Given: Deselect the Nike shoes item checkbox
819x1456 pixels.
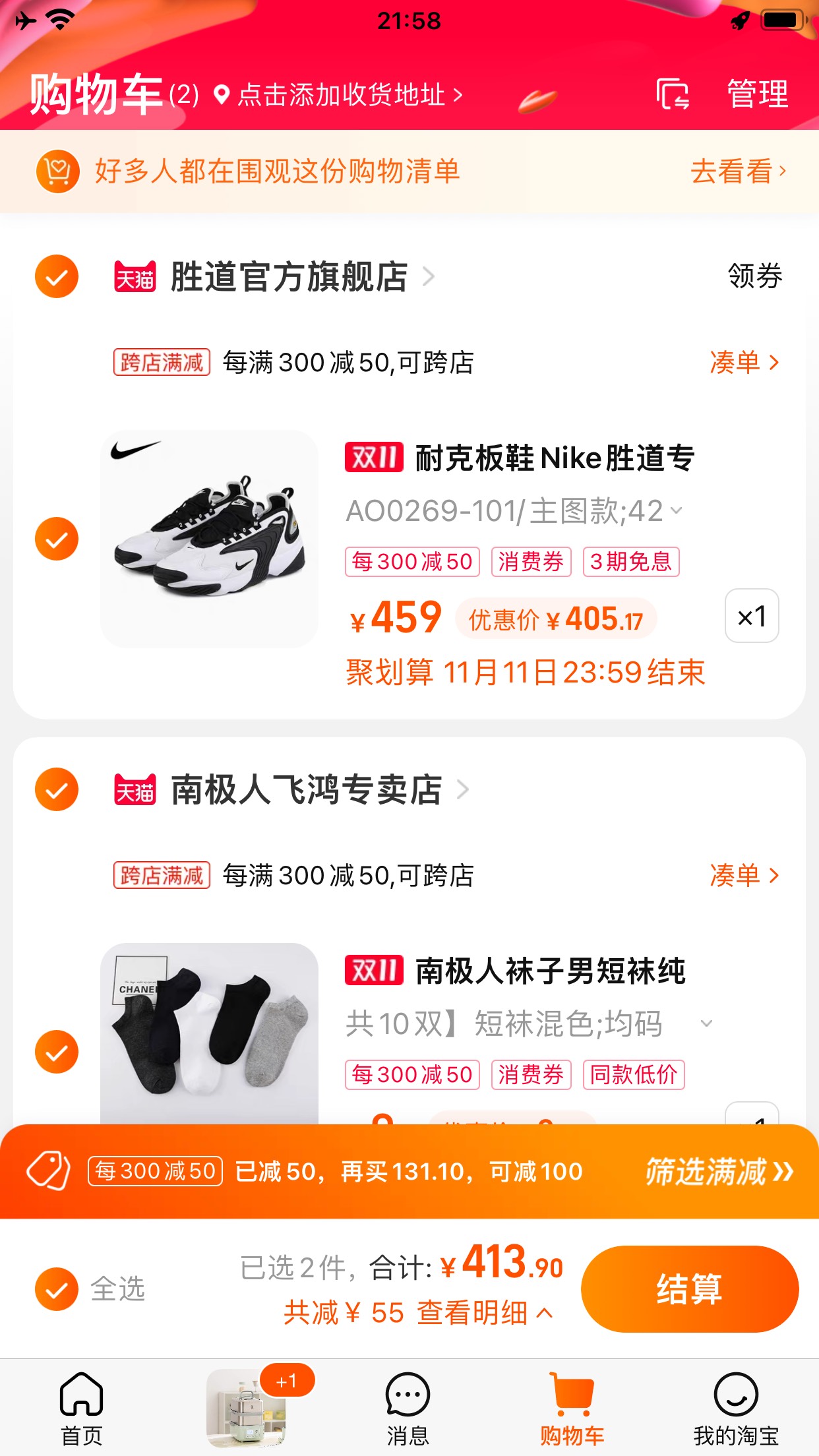Looking at the screenshot, I should 57,539.
